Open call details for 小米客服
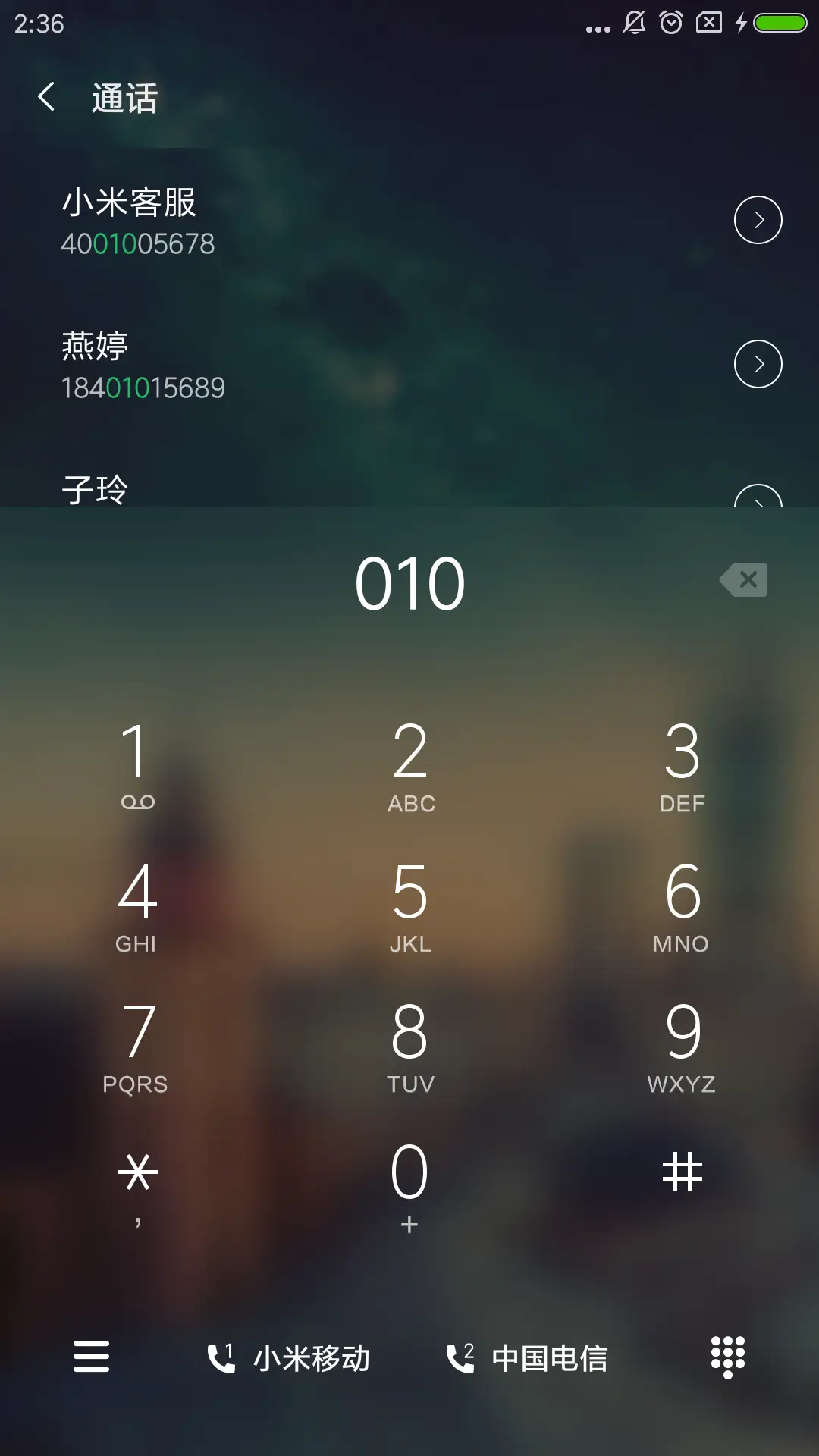This screenshot has height=1456, width=819. (758, 220)
